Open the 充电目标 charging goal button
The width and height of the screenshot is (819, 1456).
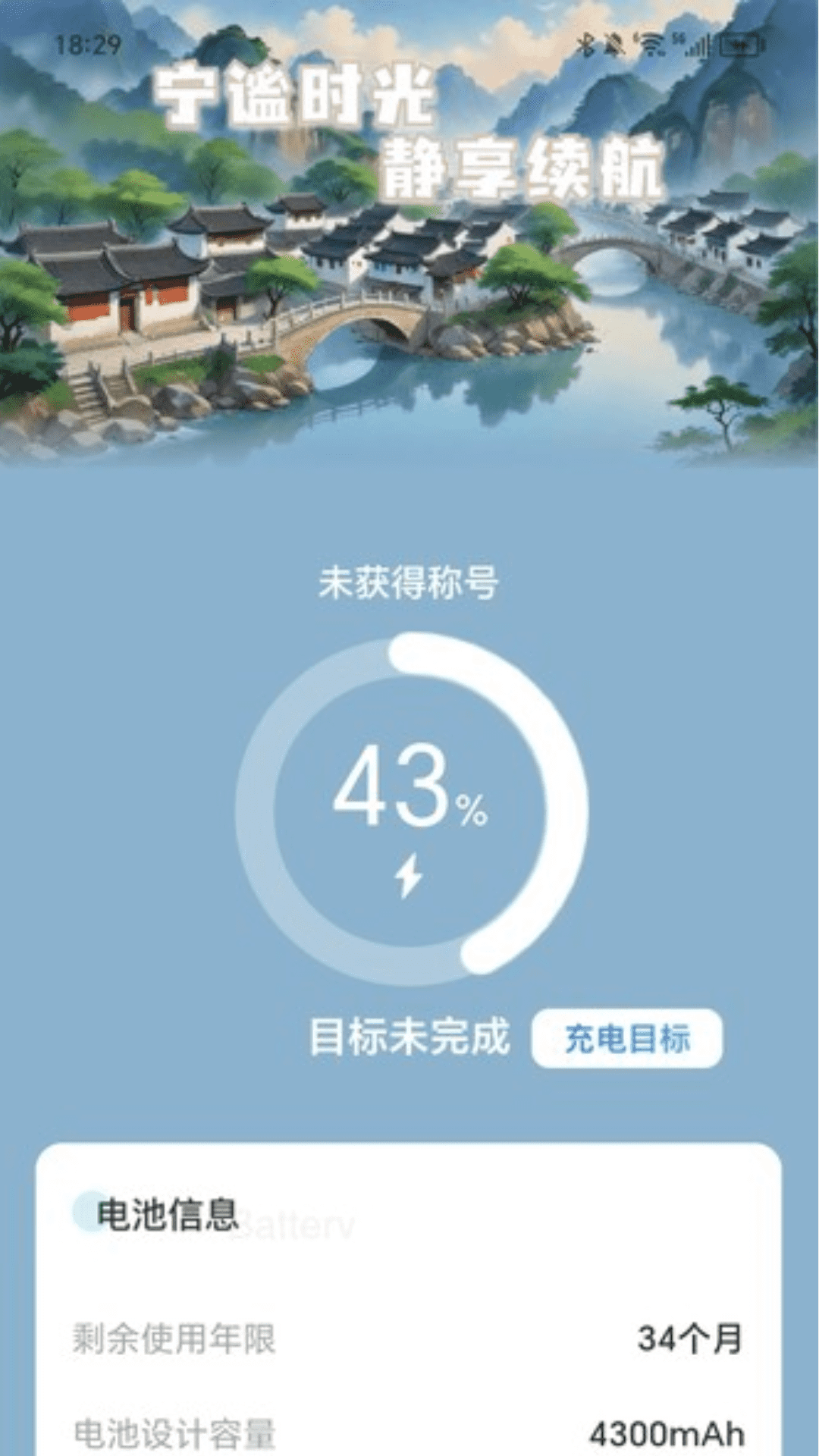tap(626, 1038)
